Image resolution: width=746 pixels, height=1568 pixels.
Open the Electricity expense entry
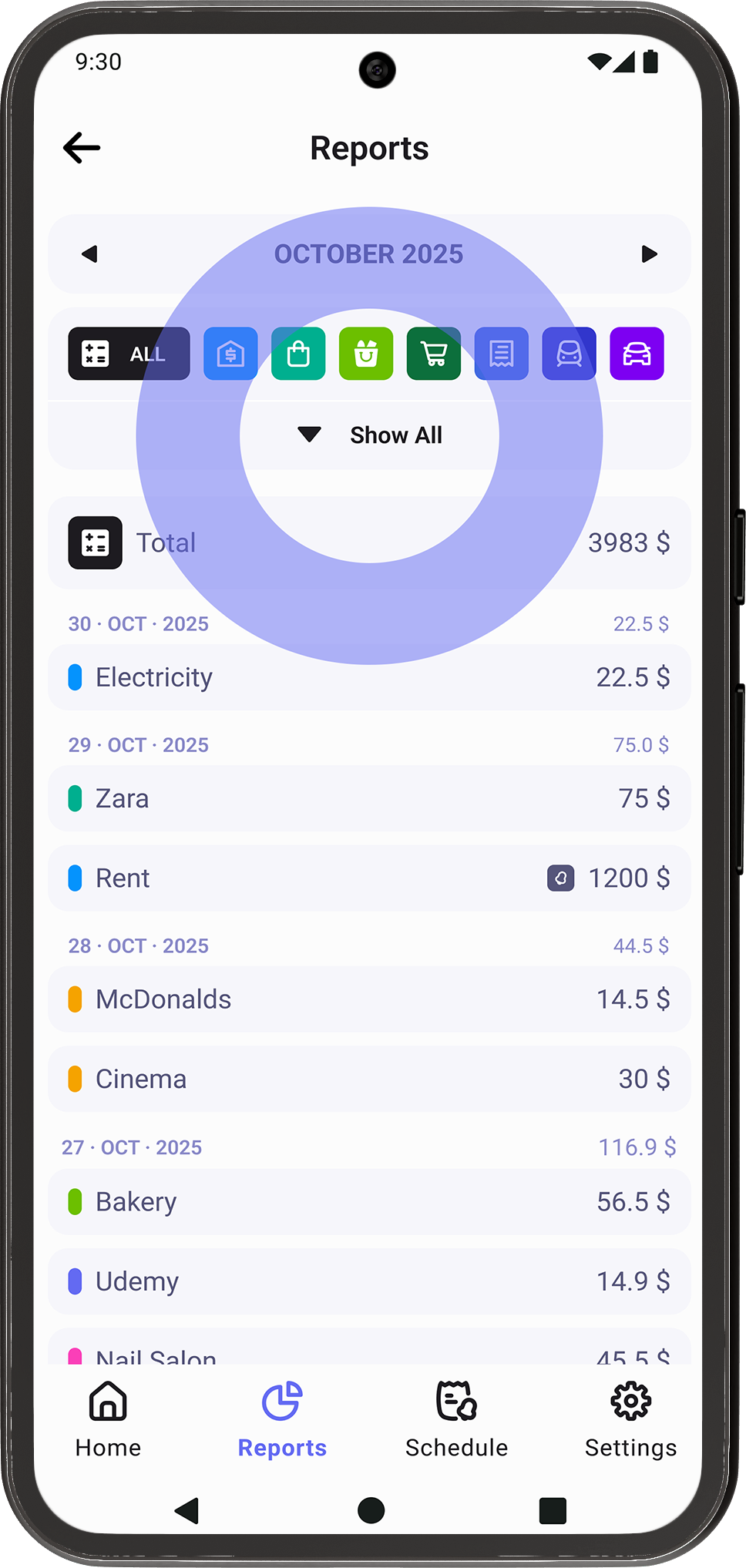click(369, 677)
